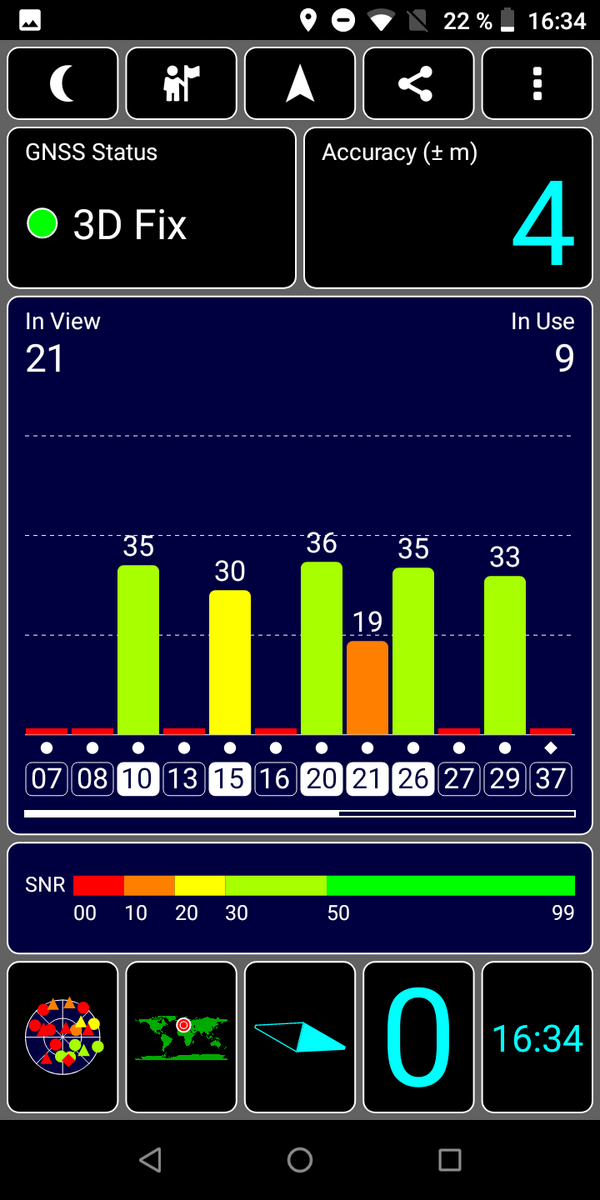Open the three-dot overflow menu
The width and height of the screenshot is (600, 1200).
(x=537, y=84)
